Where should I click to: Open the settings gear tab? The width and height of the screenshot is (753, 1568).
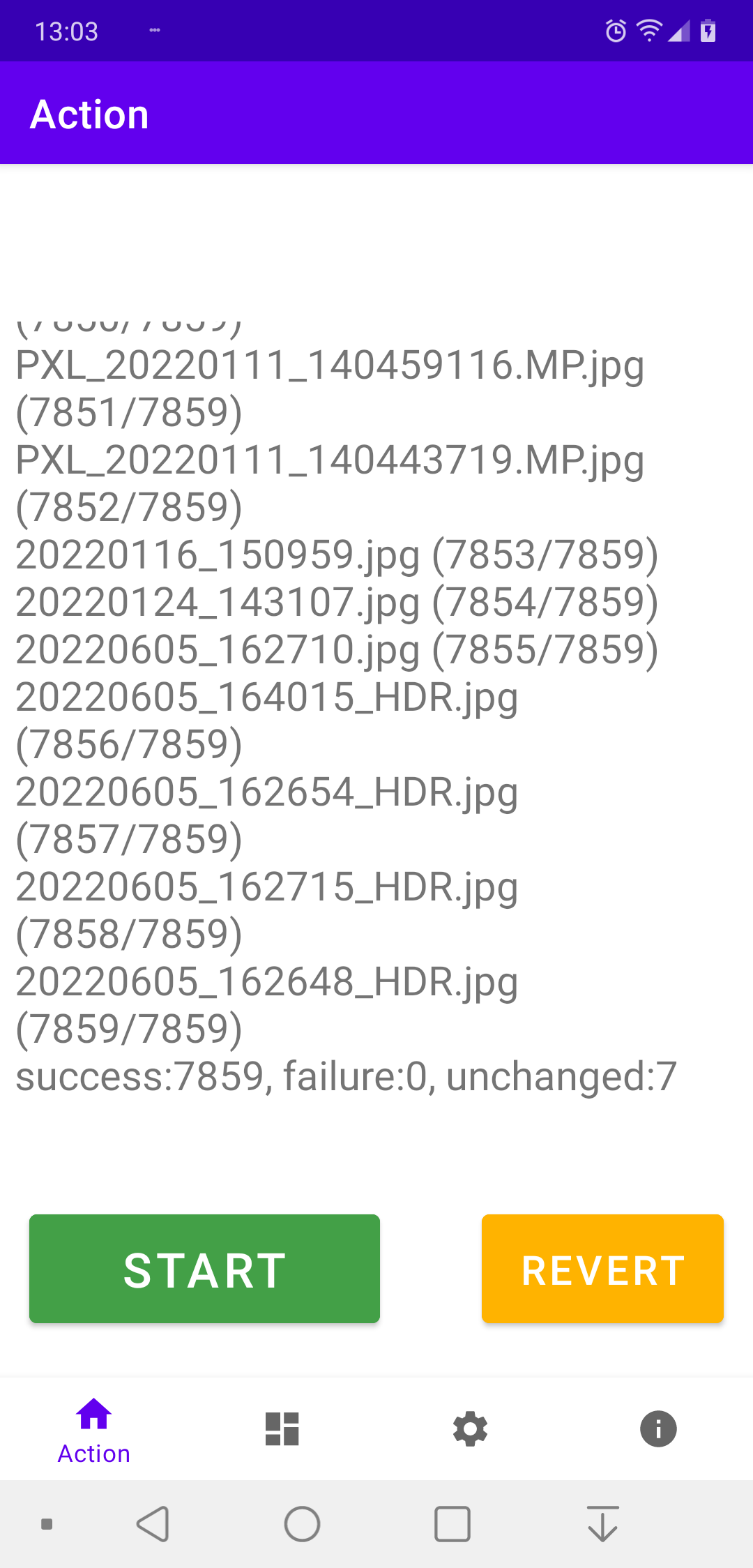pos(471,1428)
